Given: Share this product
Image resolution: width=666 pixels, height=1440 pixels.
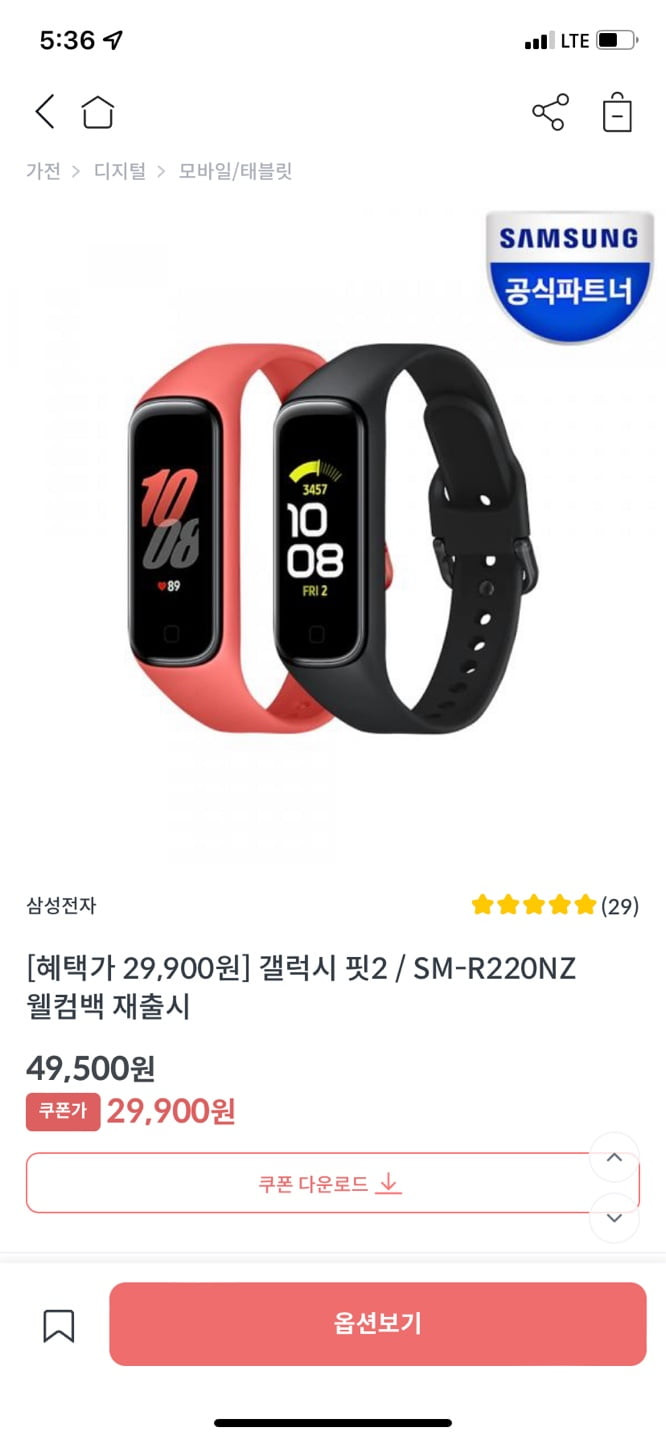Looking at the screenshot, I should (x=550, y=112).
